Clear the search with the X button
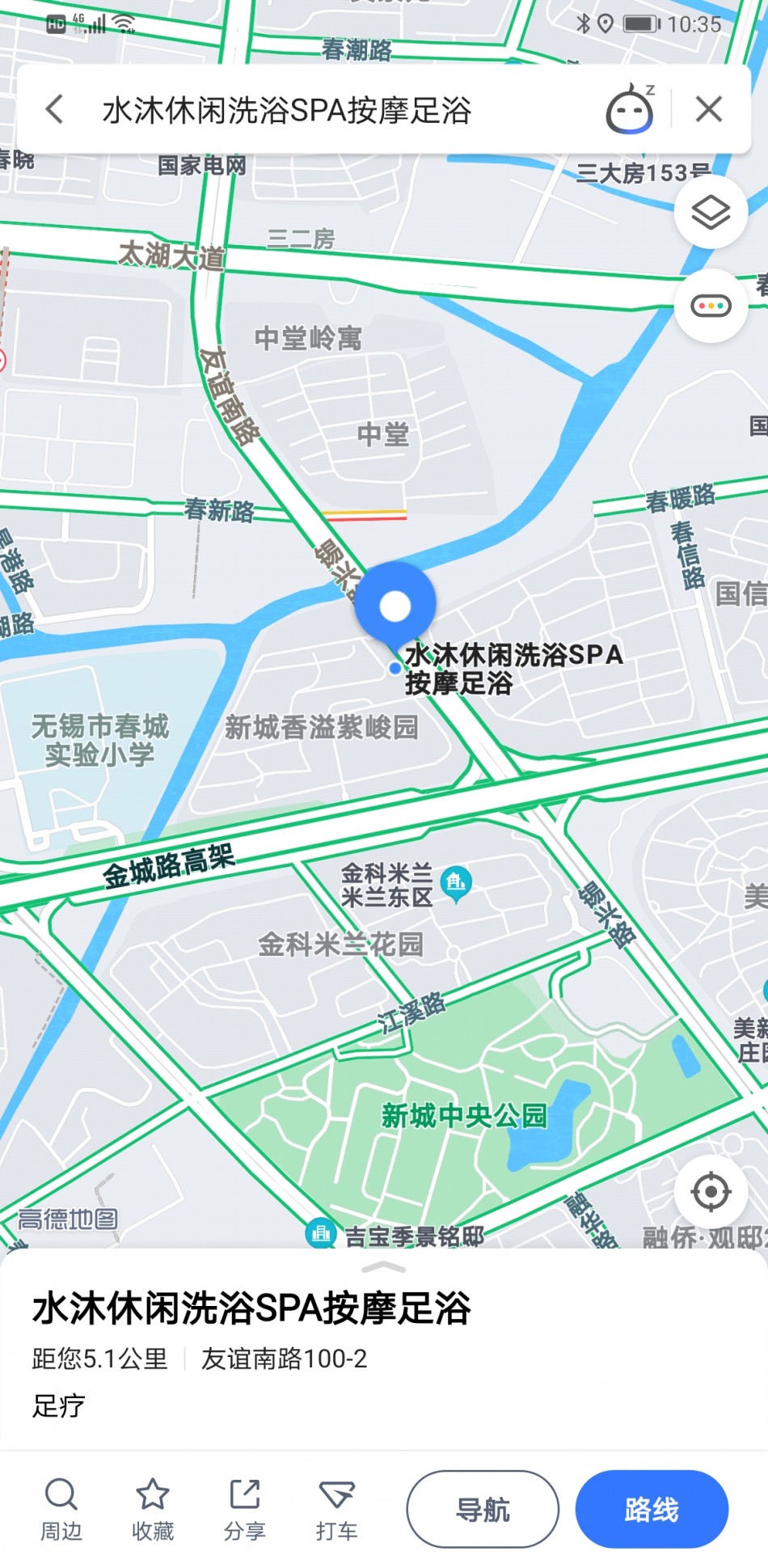This screenshot has width=768, height=1568. pos(709,109)
